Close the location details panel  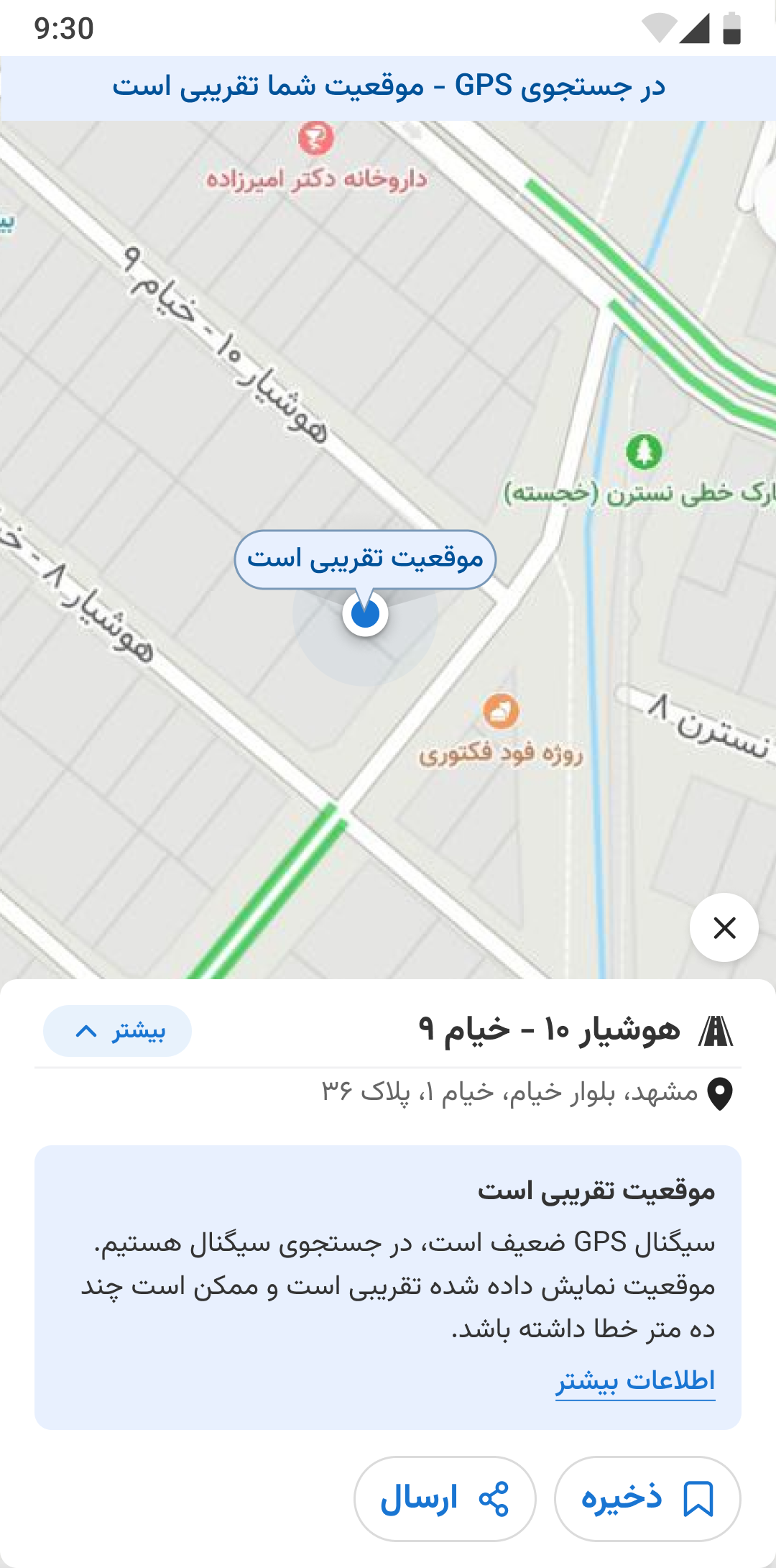(x=724, y=927)
